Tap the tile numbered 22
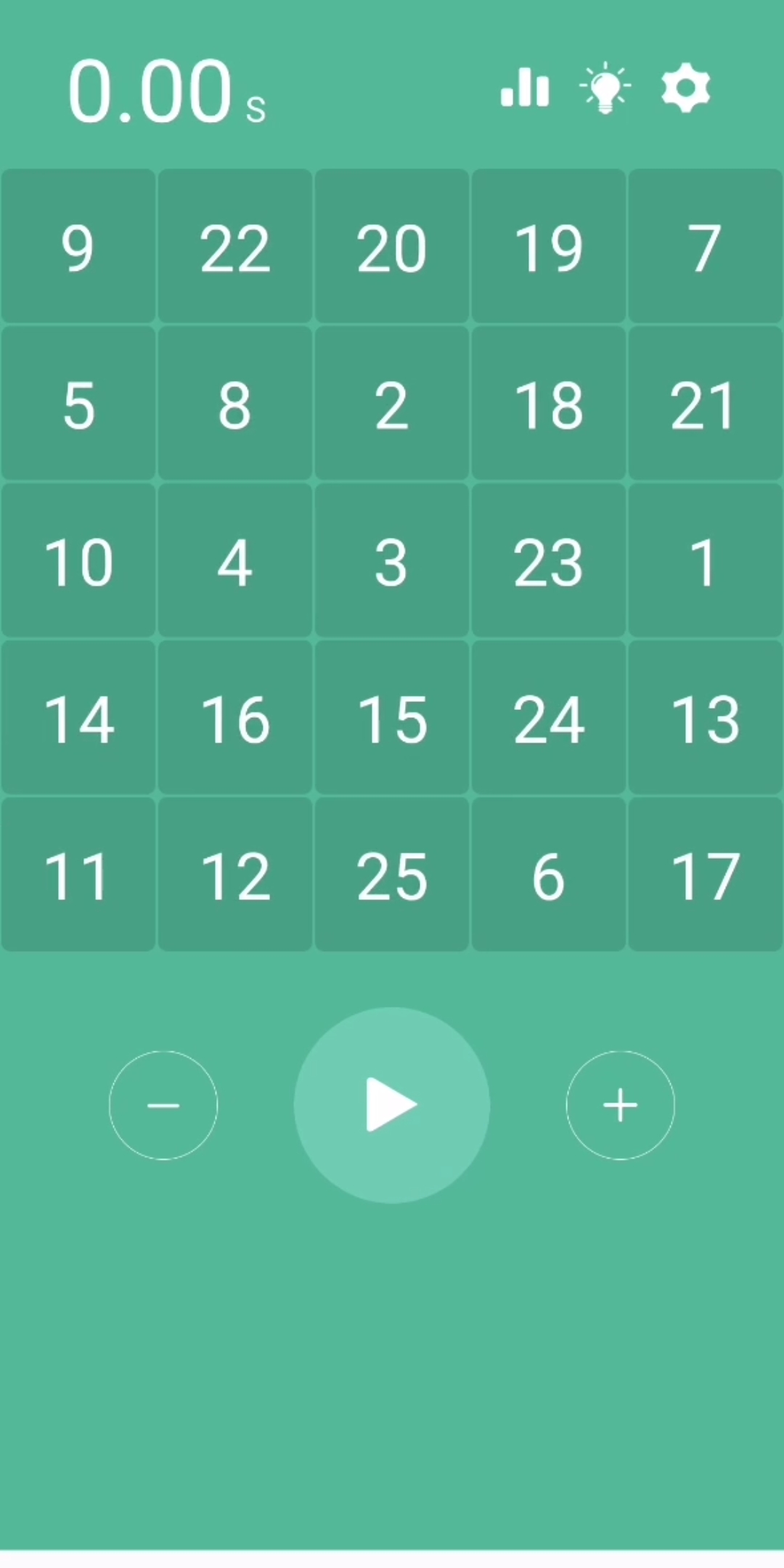 (x=235, y=247)
